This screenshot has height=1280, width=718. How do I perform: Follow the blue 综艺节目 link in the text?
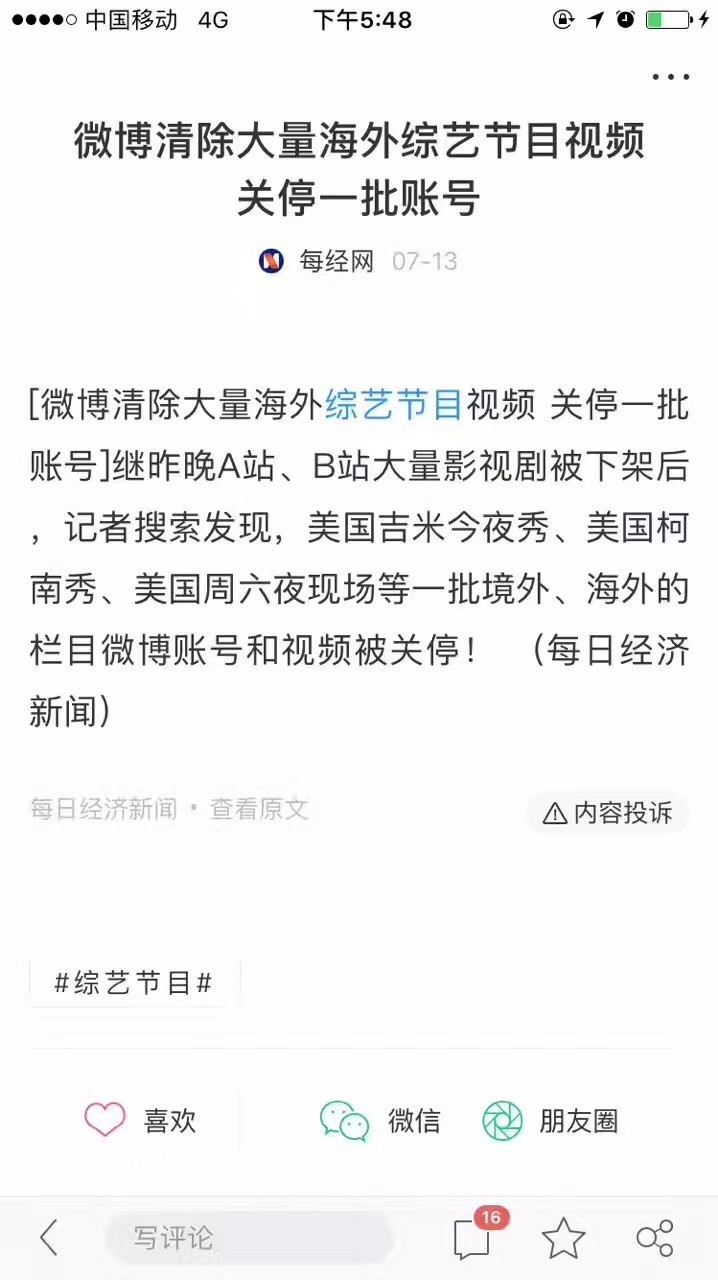tap(393, 406)
